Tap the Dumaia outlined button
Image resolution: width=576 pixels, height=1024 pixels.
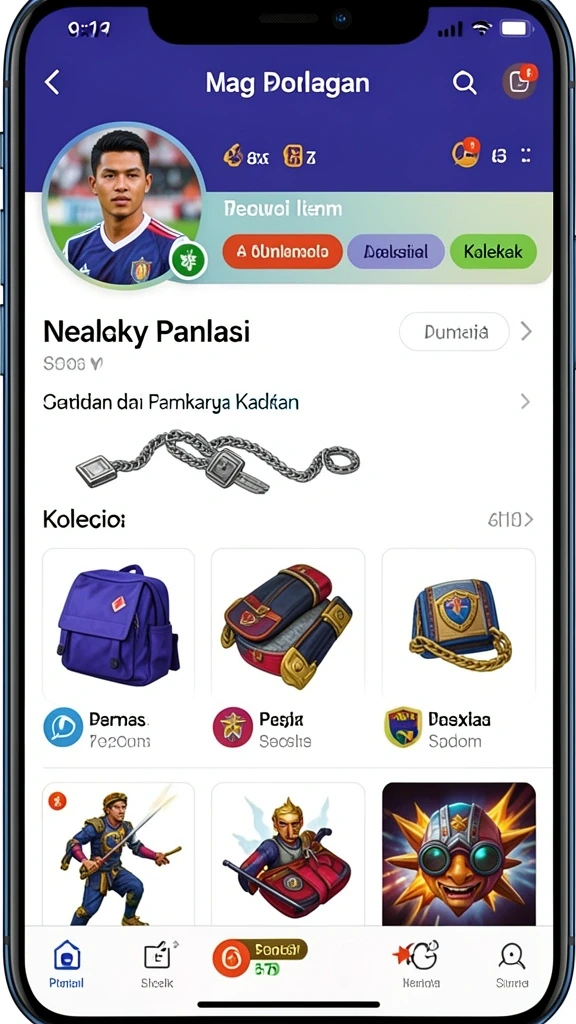[455, 332]
